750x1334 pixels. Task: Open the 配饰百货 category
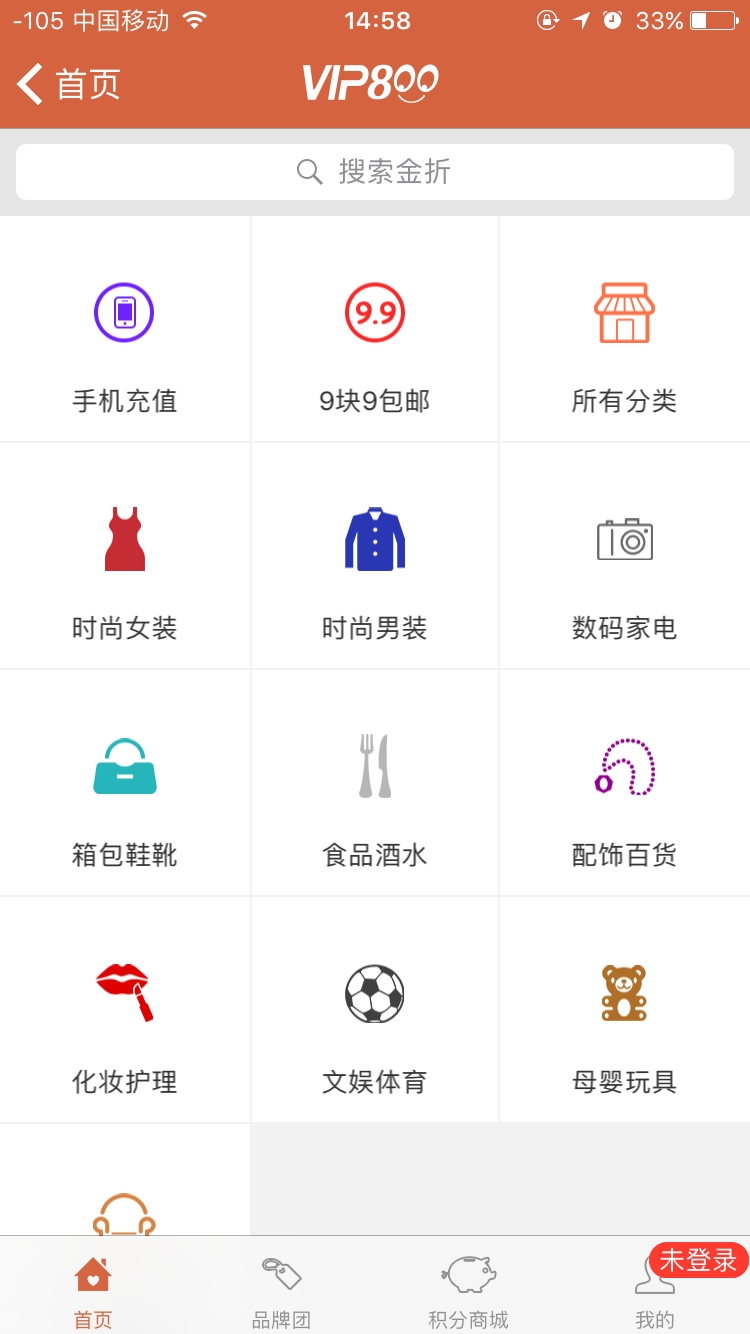[x=625, y=783]
